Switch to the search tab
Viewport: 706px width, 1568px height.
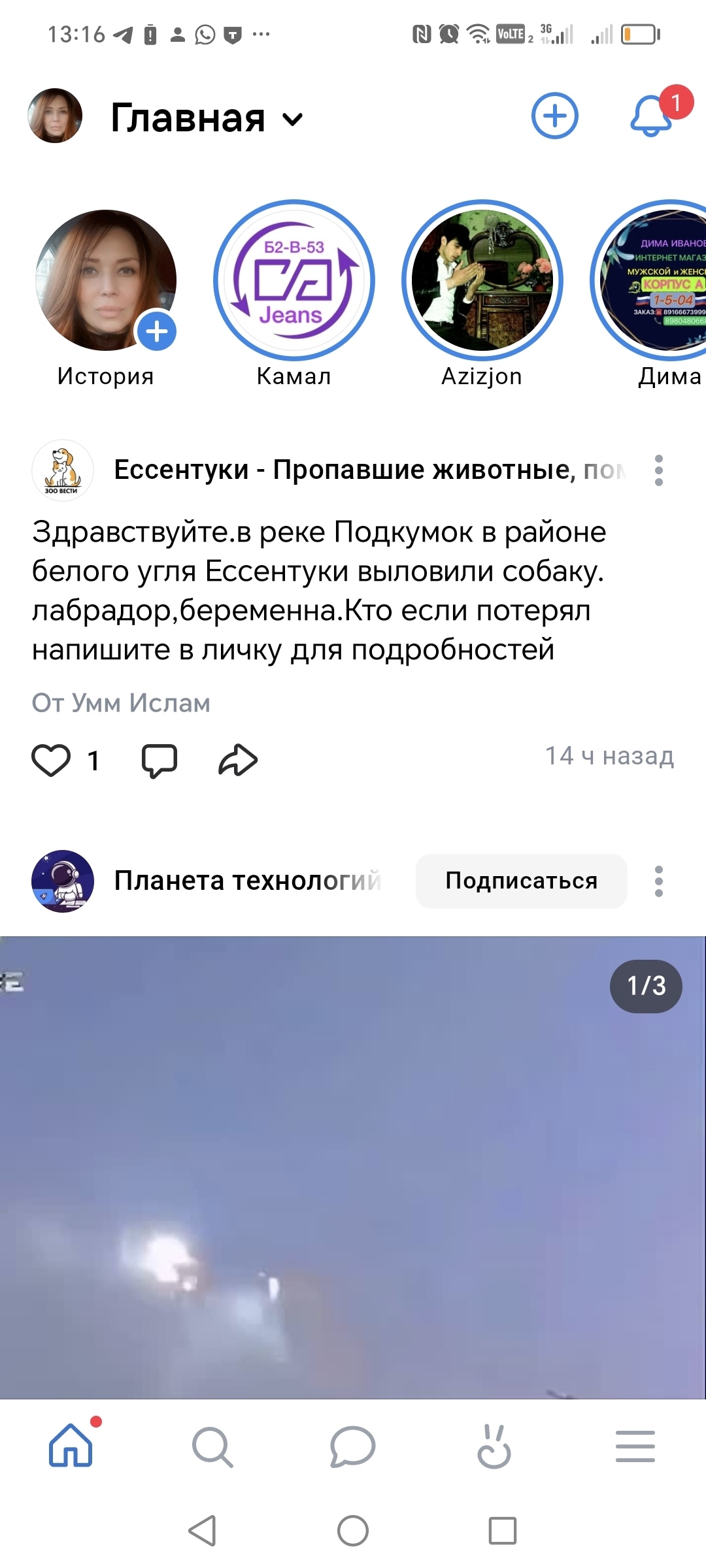212,1446
